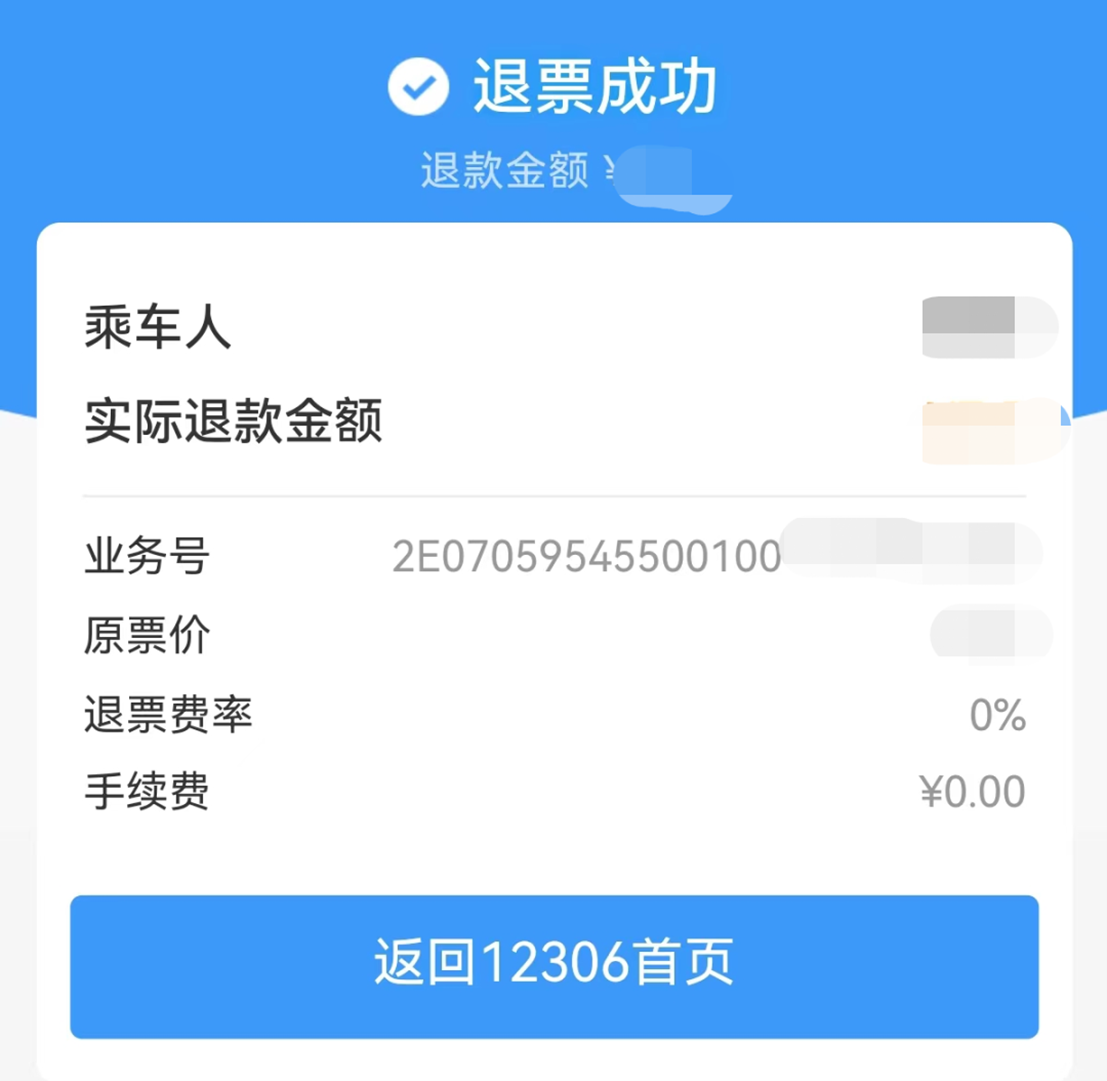Viewport: 1107px width, 1081px height.
Task: Return to the 12306 homepage
Action: [554, 965]
